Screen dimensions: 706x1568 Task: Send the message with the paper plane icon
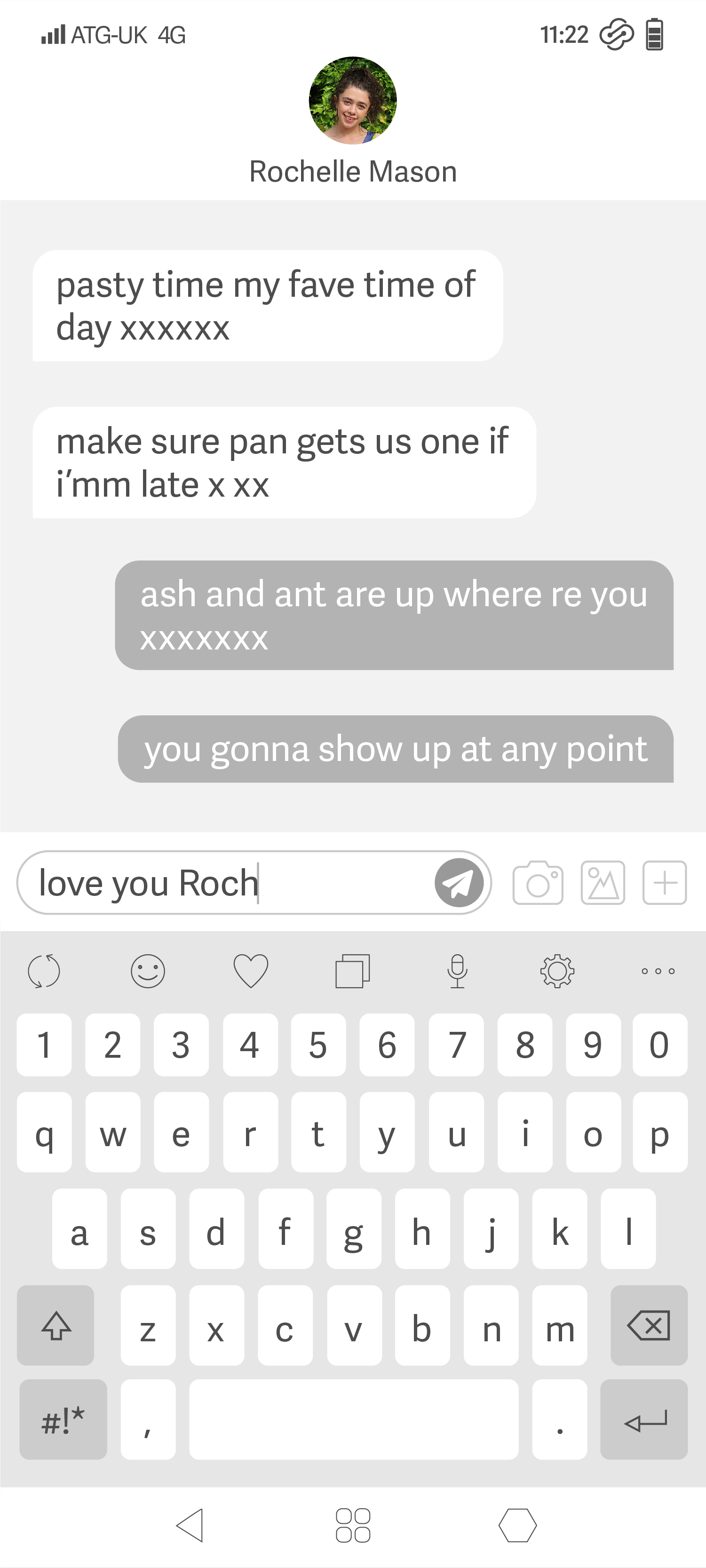tap(459, 883)
